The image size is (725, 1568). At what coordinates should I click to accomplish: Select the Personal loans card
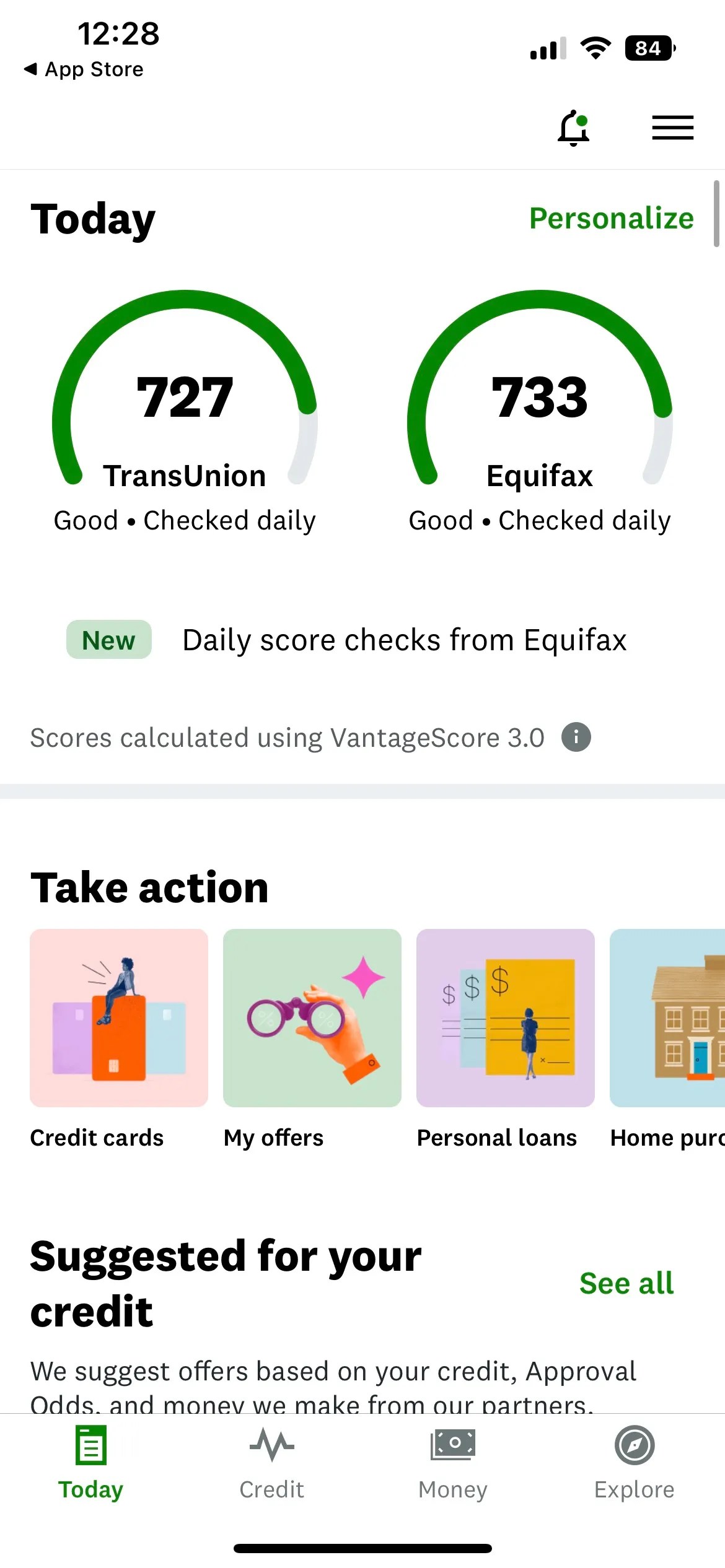tap(505, 1019)
